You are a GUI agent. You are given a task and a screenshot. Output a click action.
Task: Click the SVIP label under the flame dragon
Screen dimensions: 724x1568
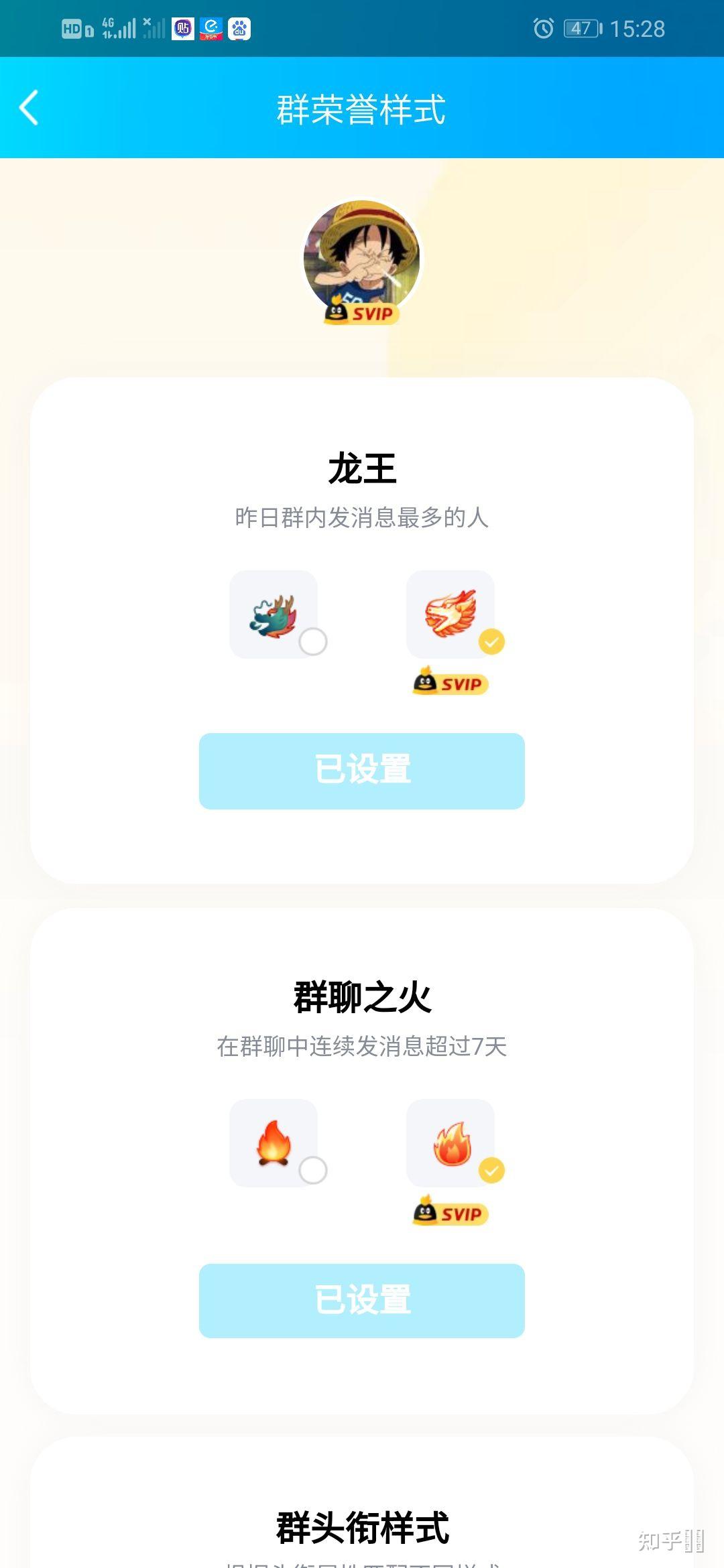pyautogui.click(x=450, y=683)
